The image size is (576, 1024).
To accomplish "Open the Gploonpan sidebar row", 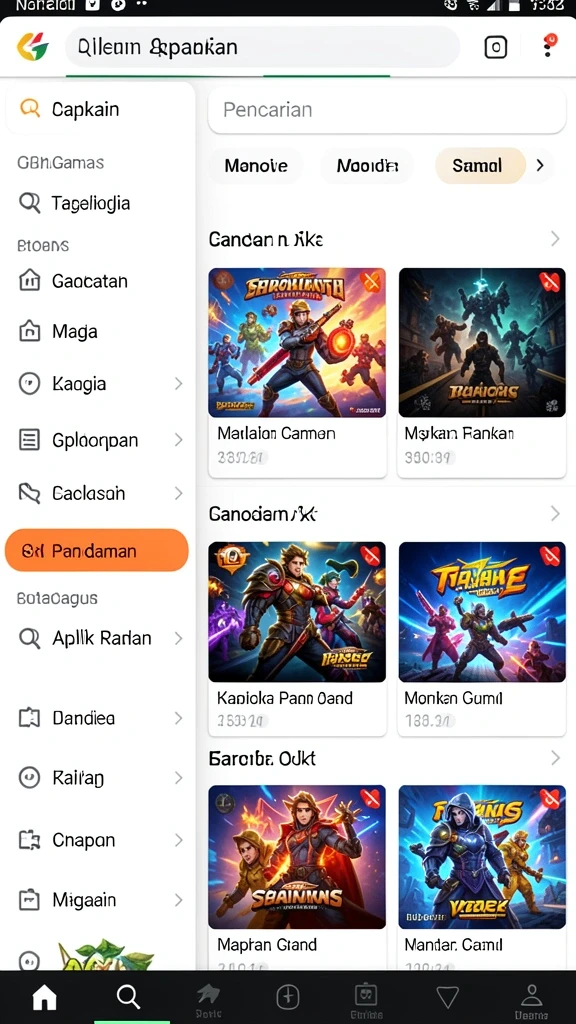I will pos(98,440).
